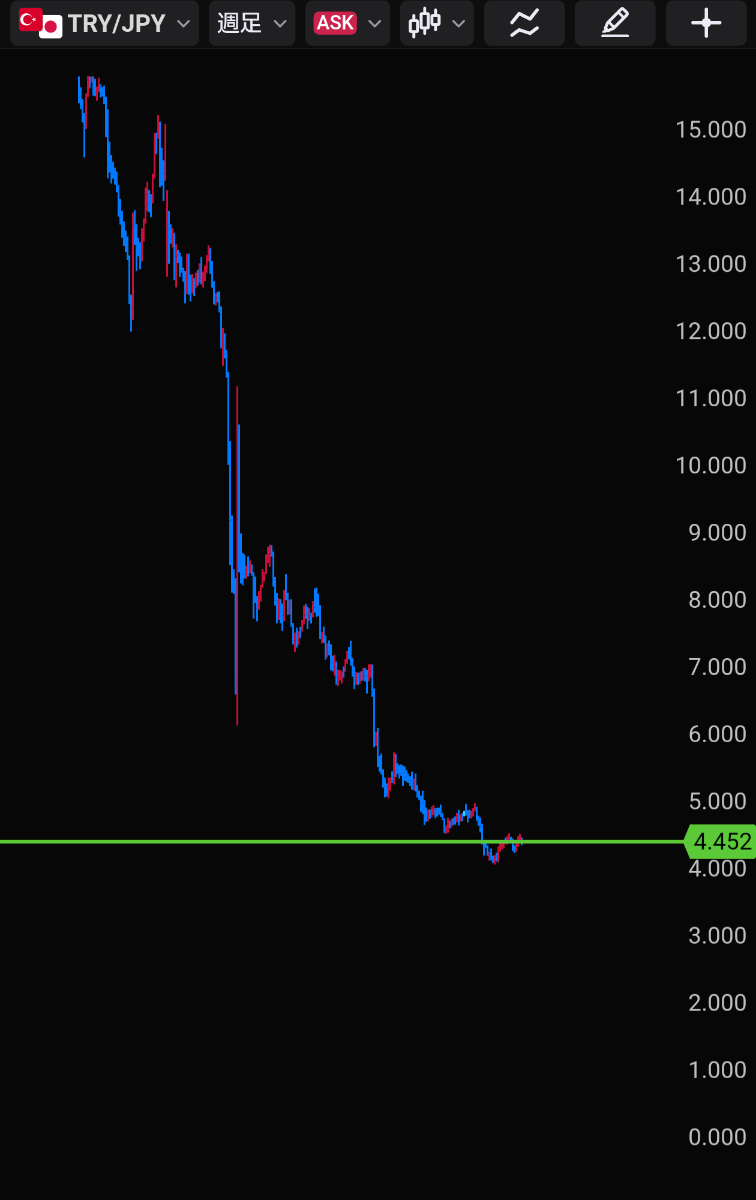Screen dimensions: 756x1200
Task: Switch the ASK price type dropdown
Action: (x=347, y=23)
